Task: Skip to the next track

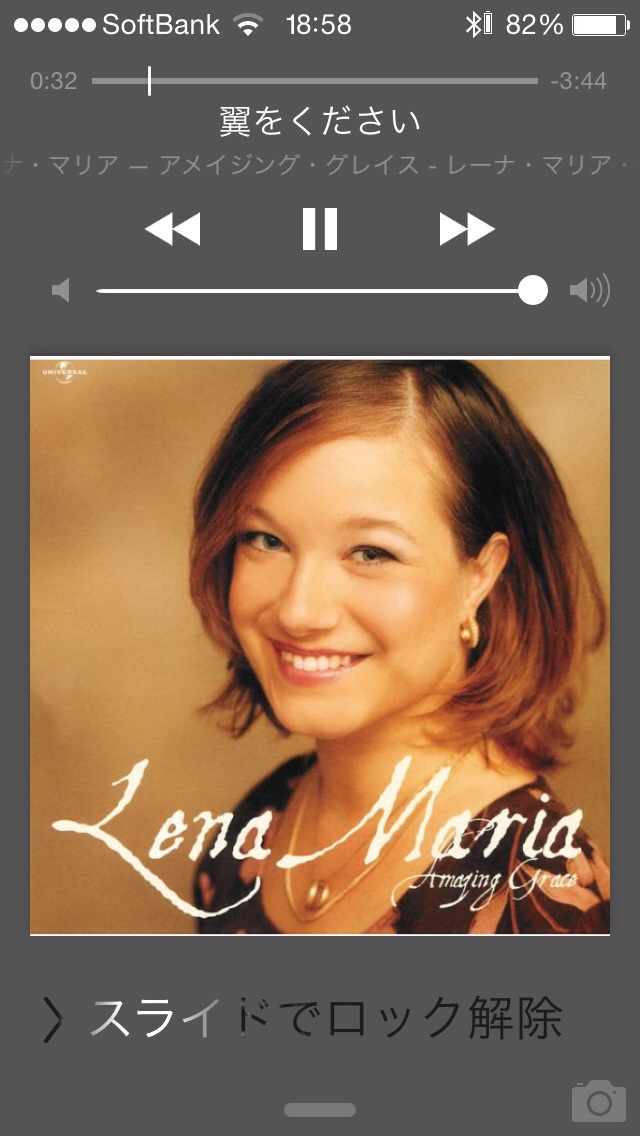Action: pos(467,229)
